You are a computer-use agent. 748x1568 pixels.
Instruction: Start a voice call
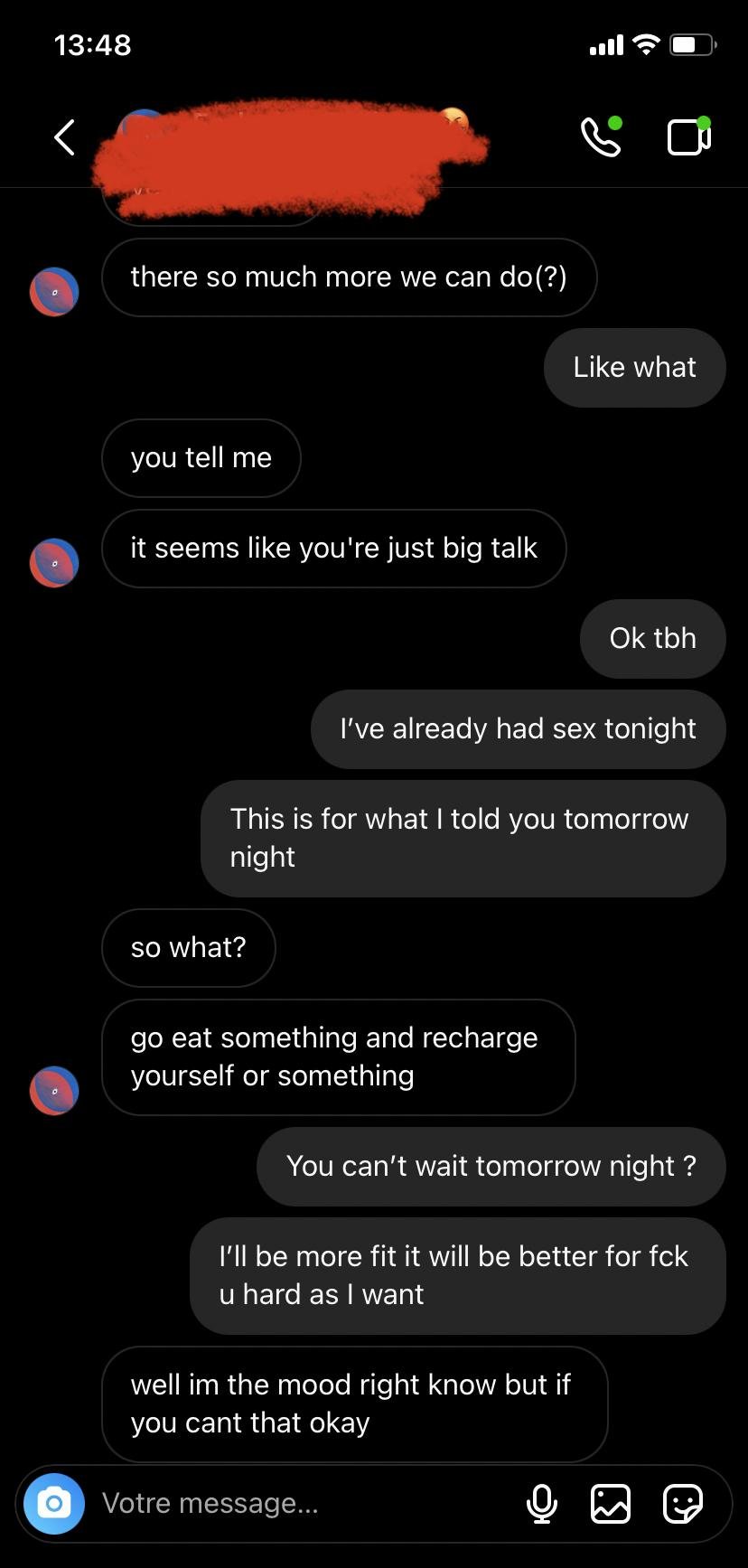tap(601, 136)
